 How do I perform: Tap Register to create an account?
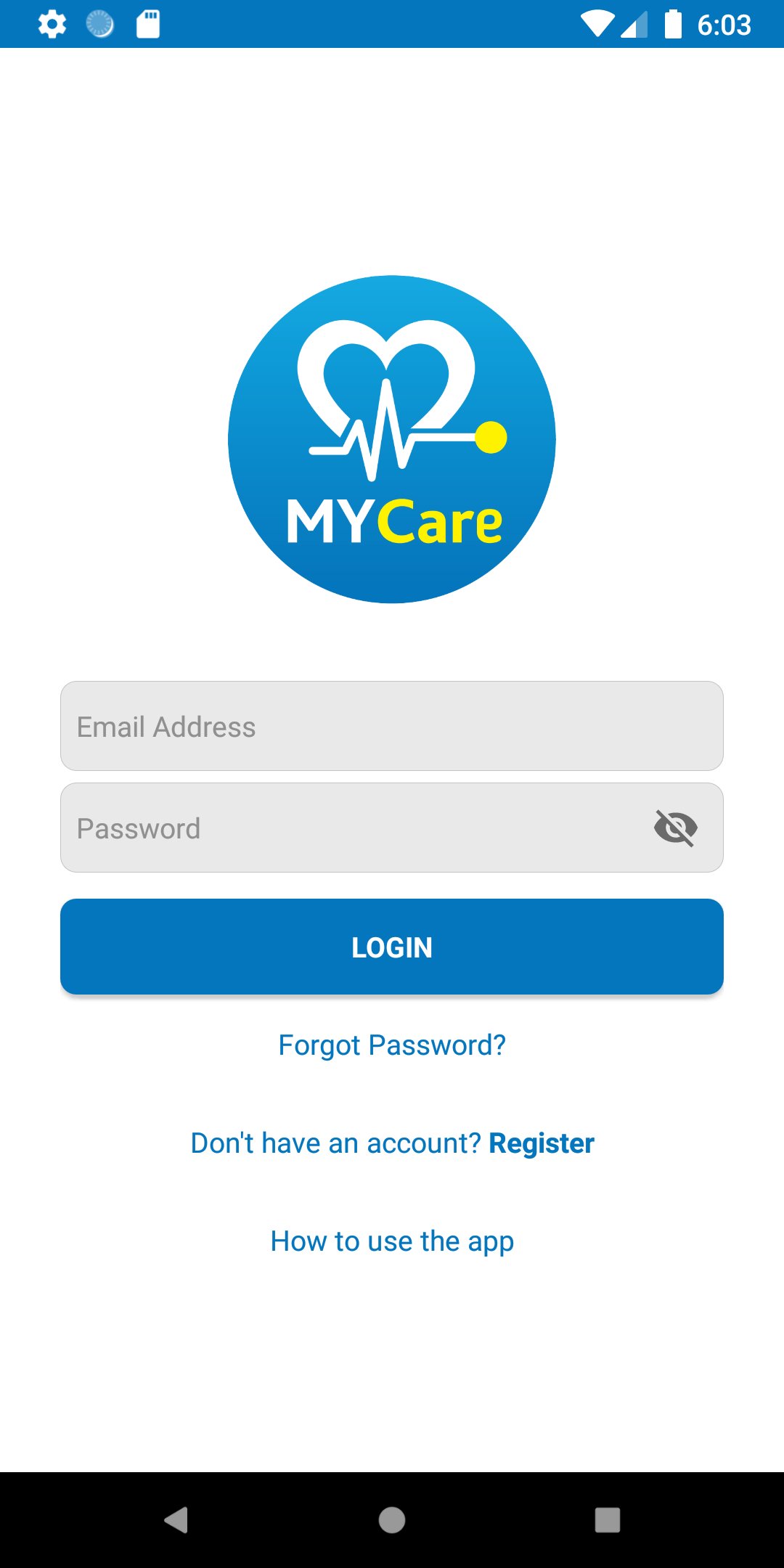542,1142
